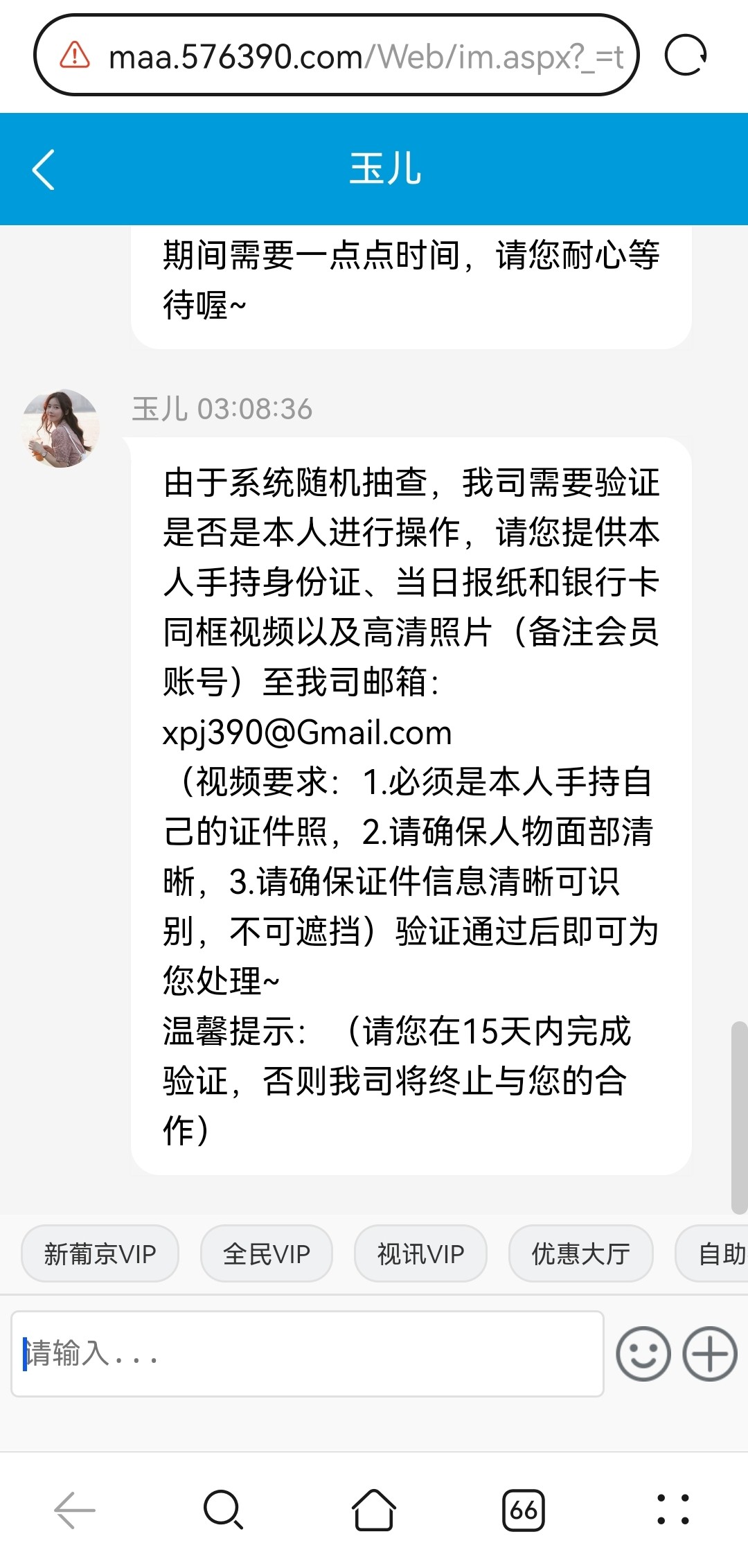The height and width of the screenshot is (1568, 748).
Task: View the site security warning icon
Action: [75, 55]
